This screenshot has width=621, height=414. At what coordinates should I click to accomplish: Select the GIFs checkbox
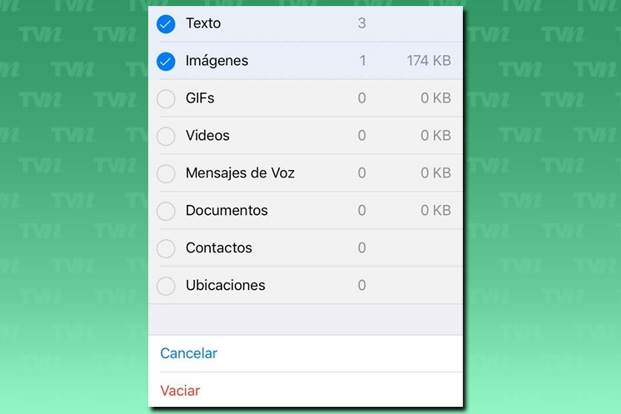pyautogui.click(x=166, y=99)
